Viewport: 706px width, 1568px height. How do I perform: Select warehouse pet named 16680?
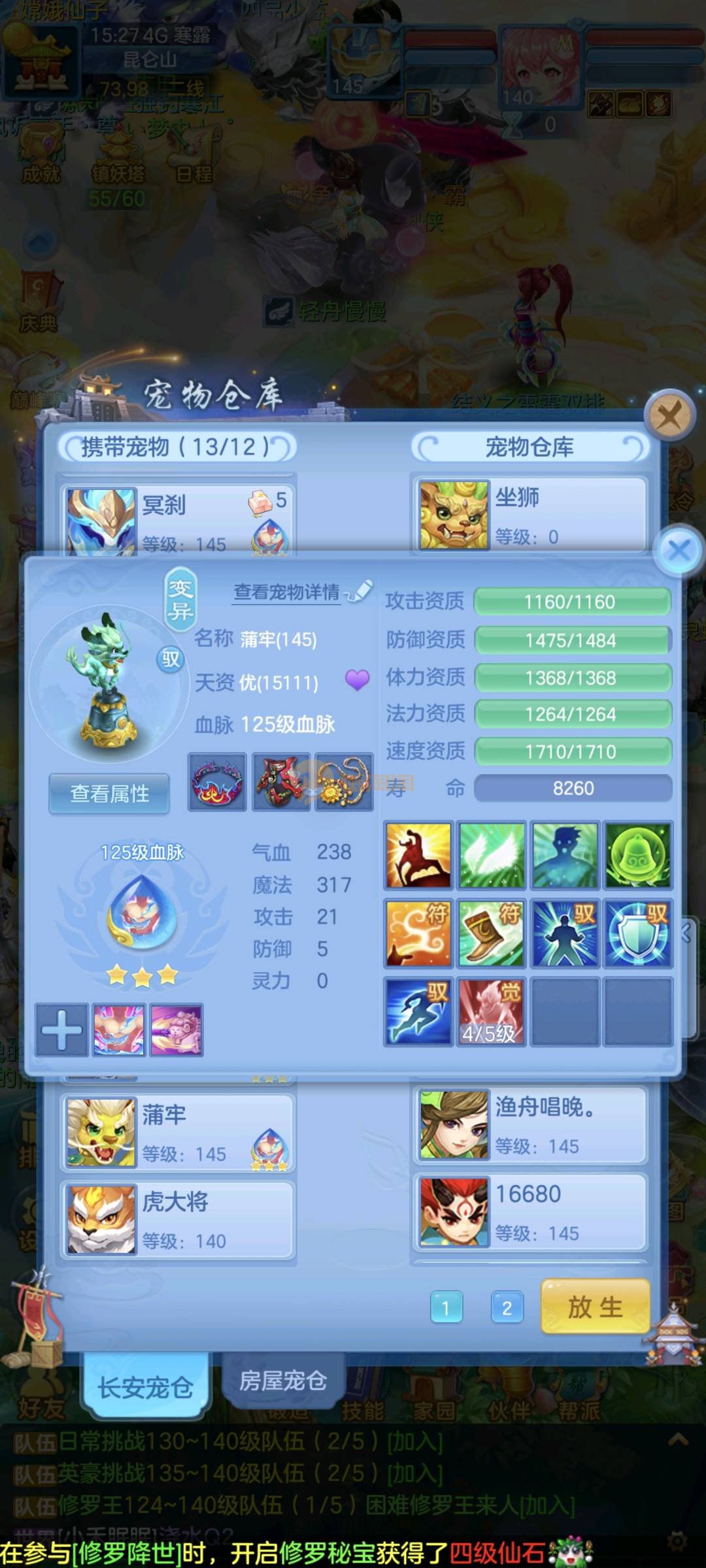click(x=530, y=1212)
